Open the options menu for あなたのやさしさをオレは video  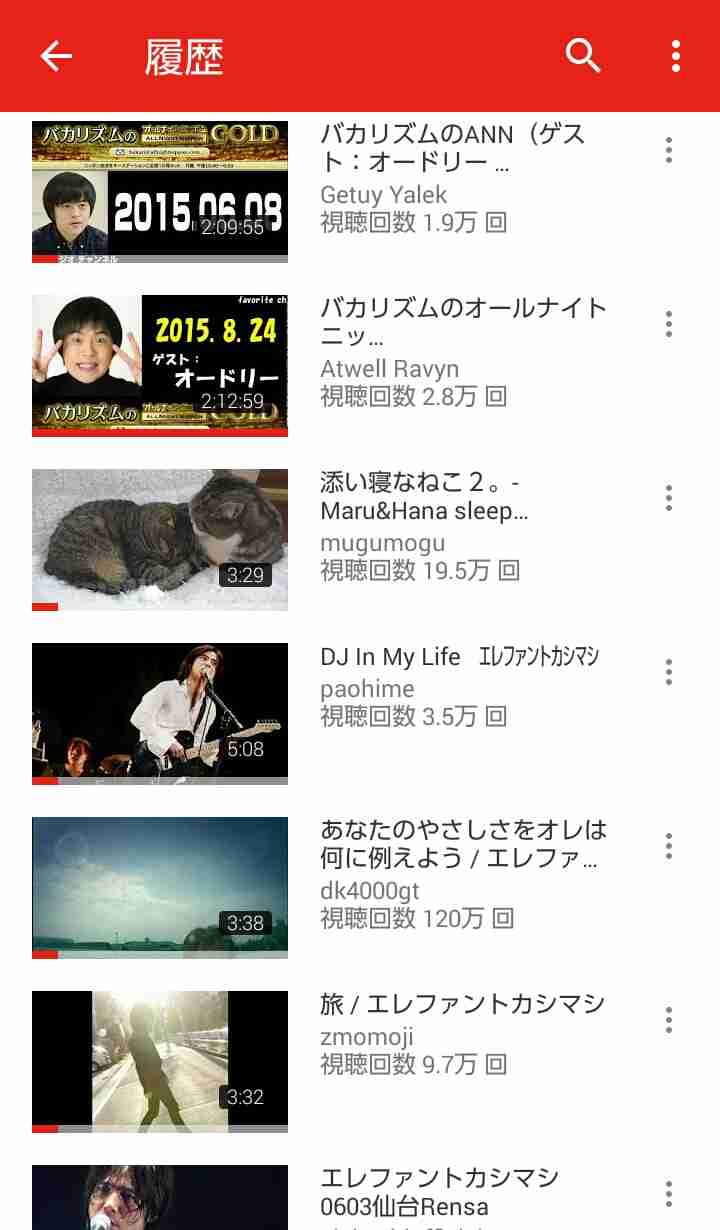tap(667, 845)
